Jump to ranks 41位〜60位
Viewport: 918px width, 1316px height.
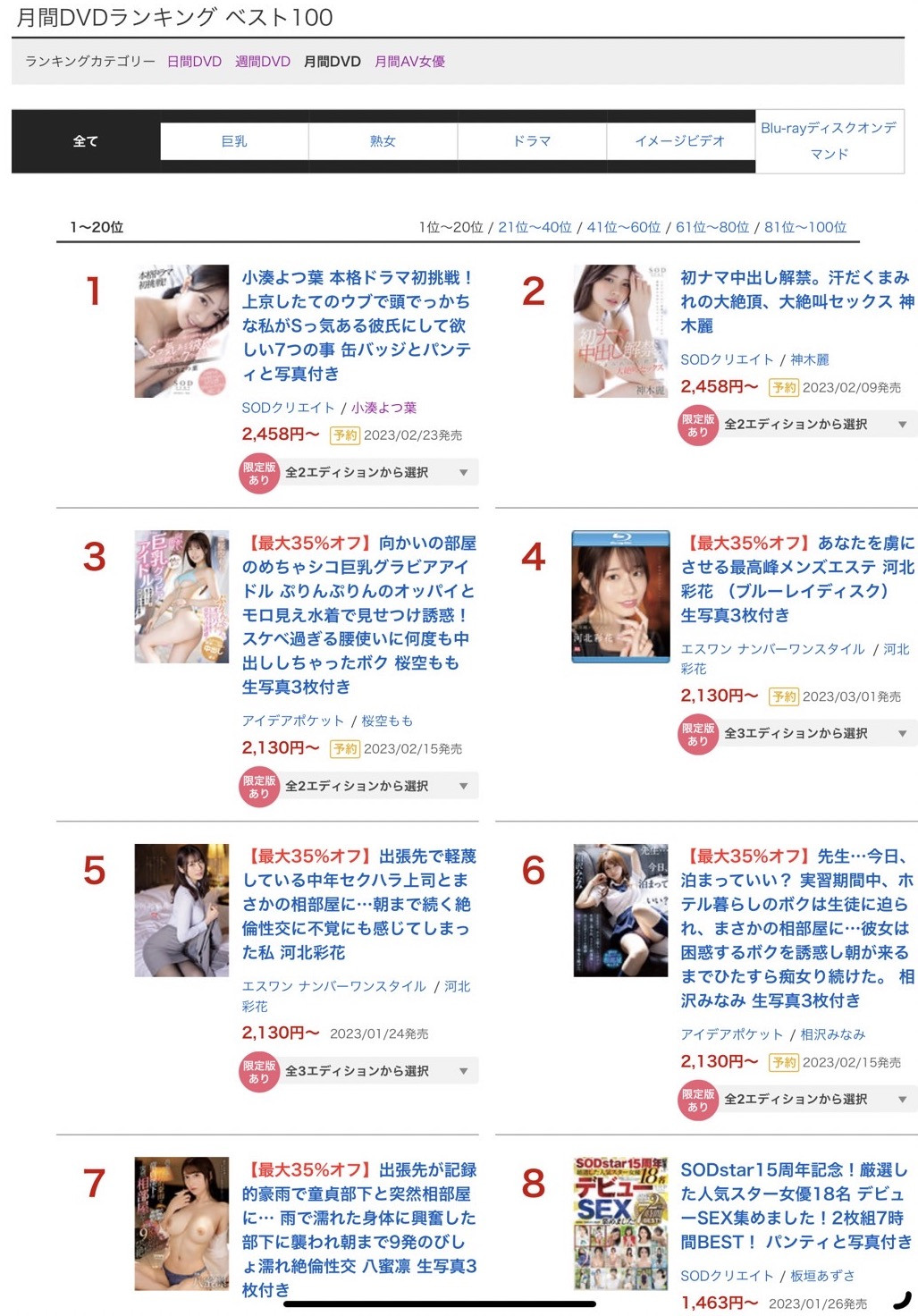623,227
